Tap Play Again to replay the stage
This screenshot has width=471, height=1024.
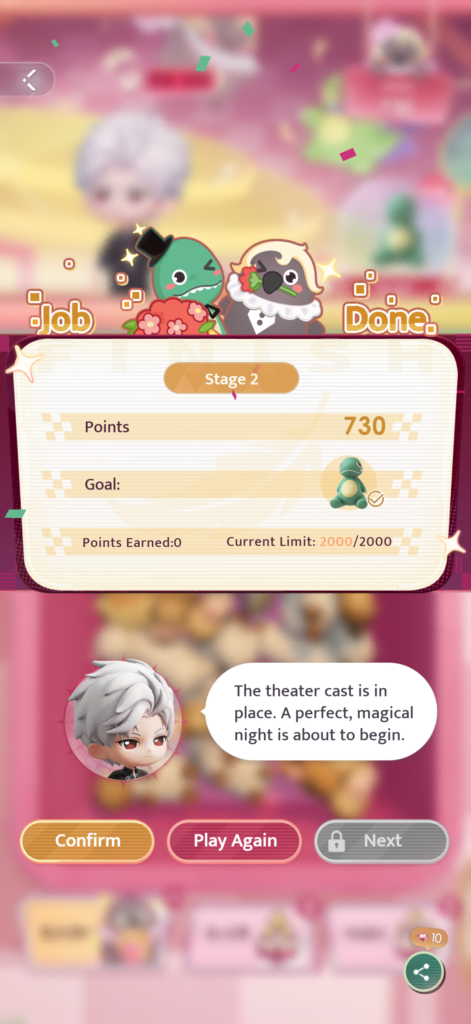pyautogui.click(x=235, y=840)
